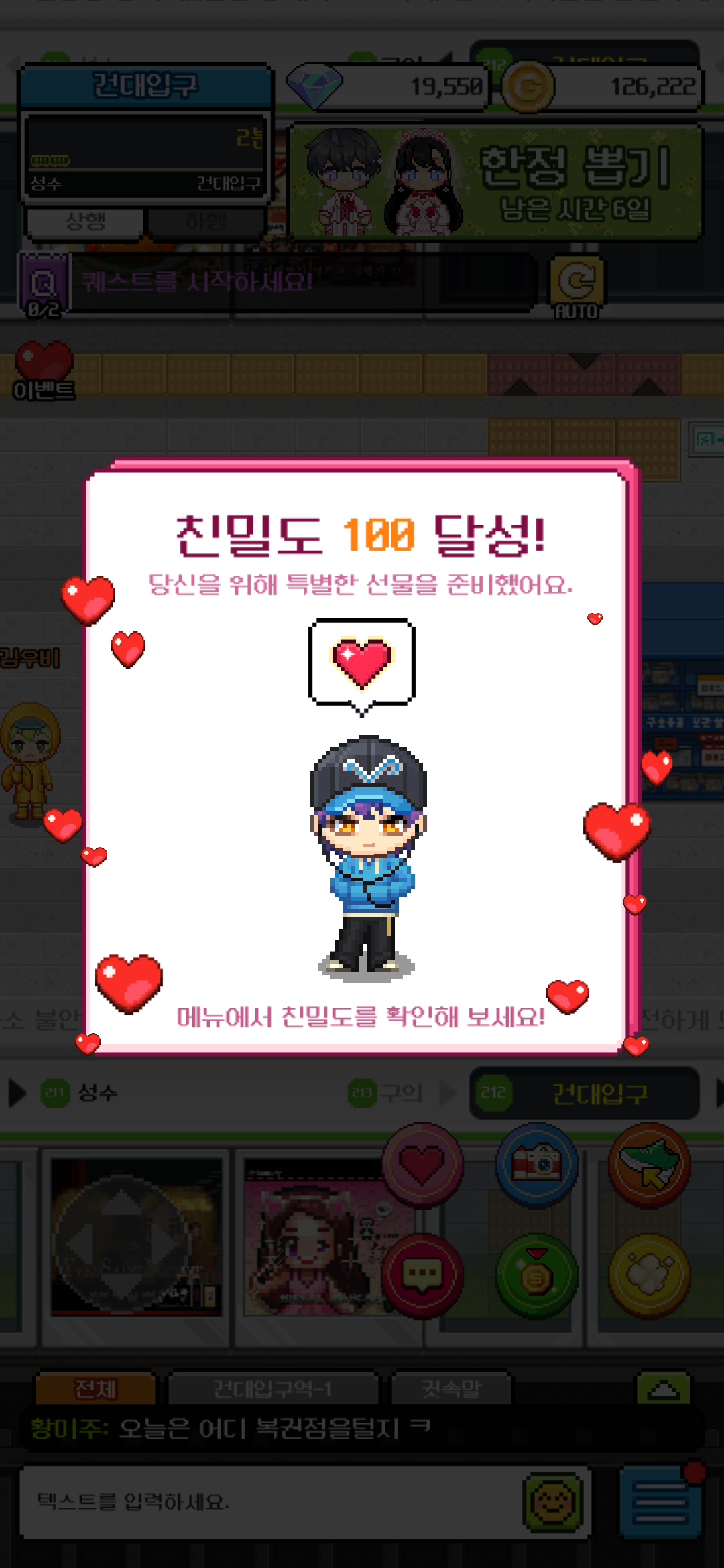Switch to the 전체 chat tab
Image resolution: width=724 pixels, height=1568 pixels.
(95, 1388)
